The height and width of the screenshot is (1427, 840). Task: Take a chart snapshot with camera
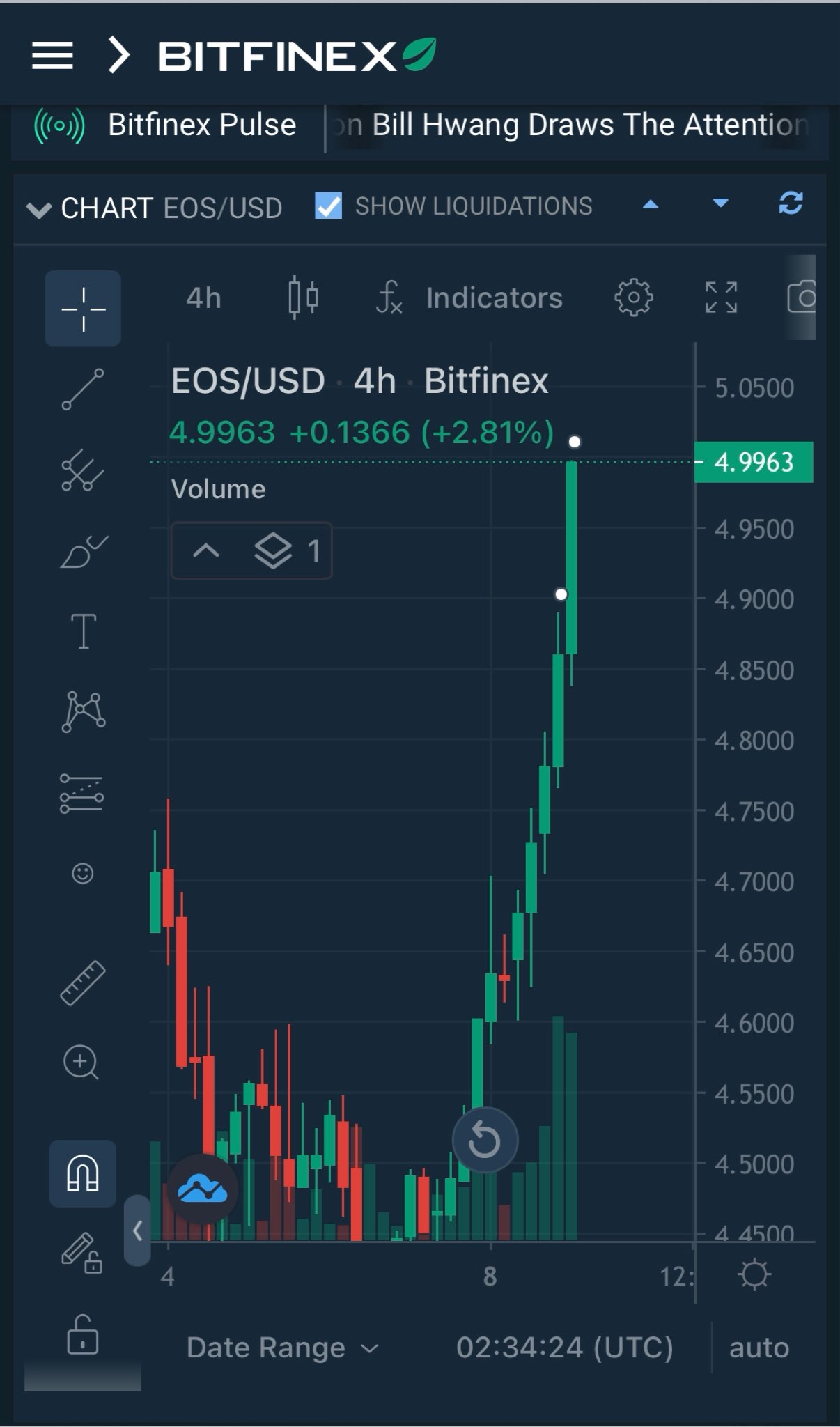[x=801, y=298]
